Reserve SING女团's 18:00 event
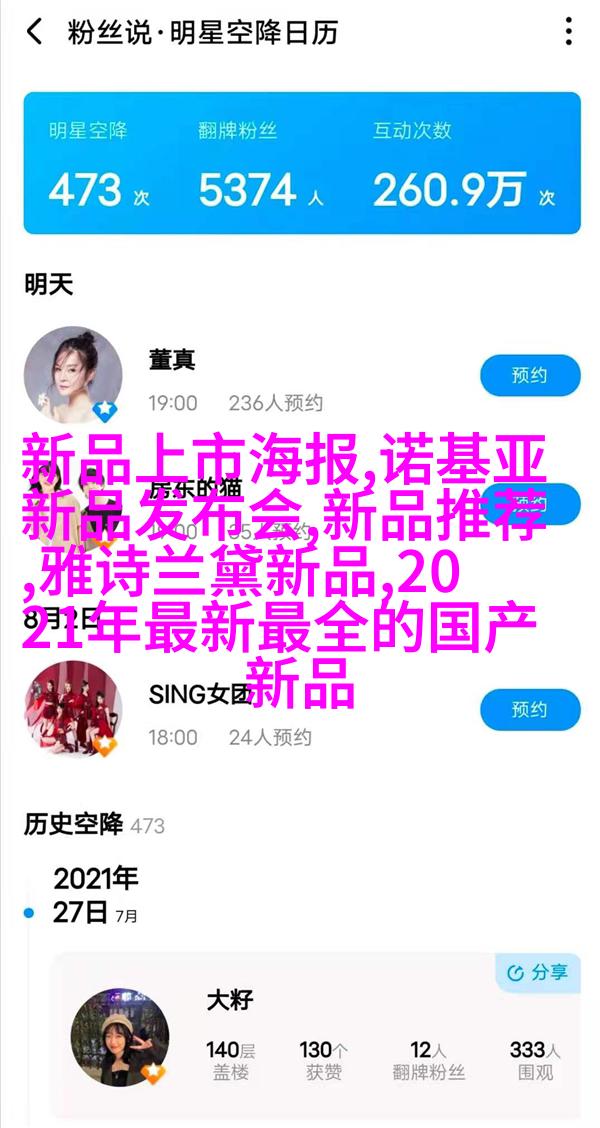The width and height of the screenshot is (600, 1128). coord(530,709)
